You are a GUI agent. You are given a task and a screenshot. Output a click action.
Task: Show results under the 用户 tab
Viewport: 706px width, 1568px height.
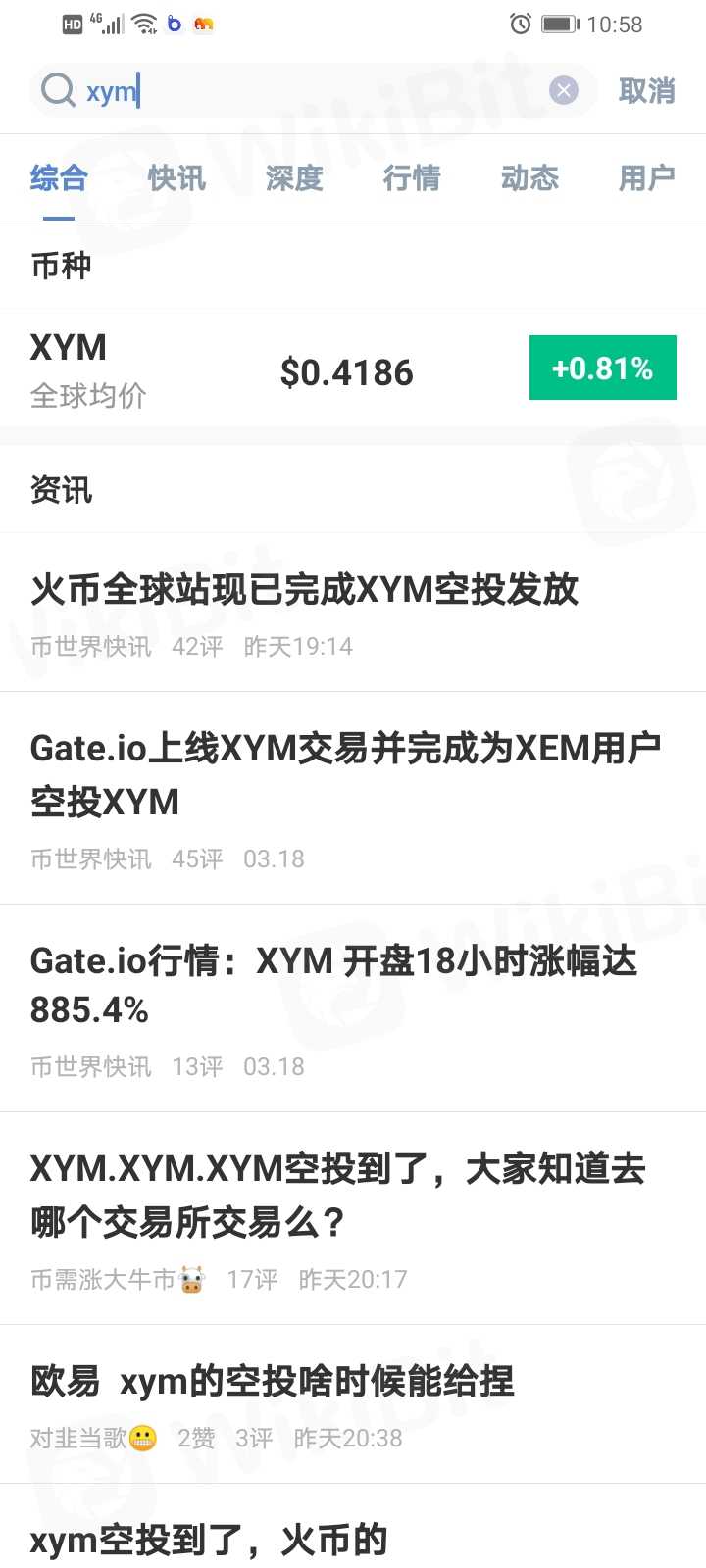[646, 178]
